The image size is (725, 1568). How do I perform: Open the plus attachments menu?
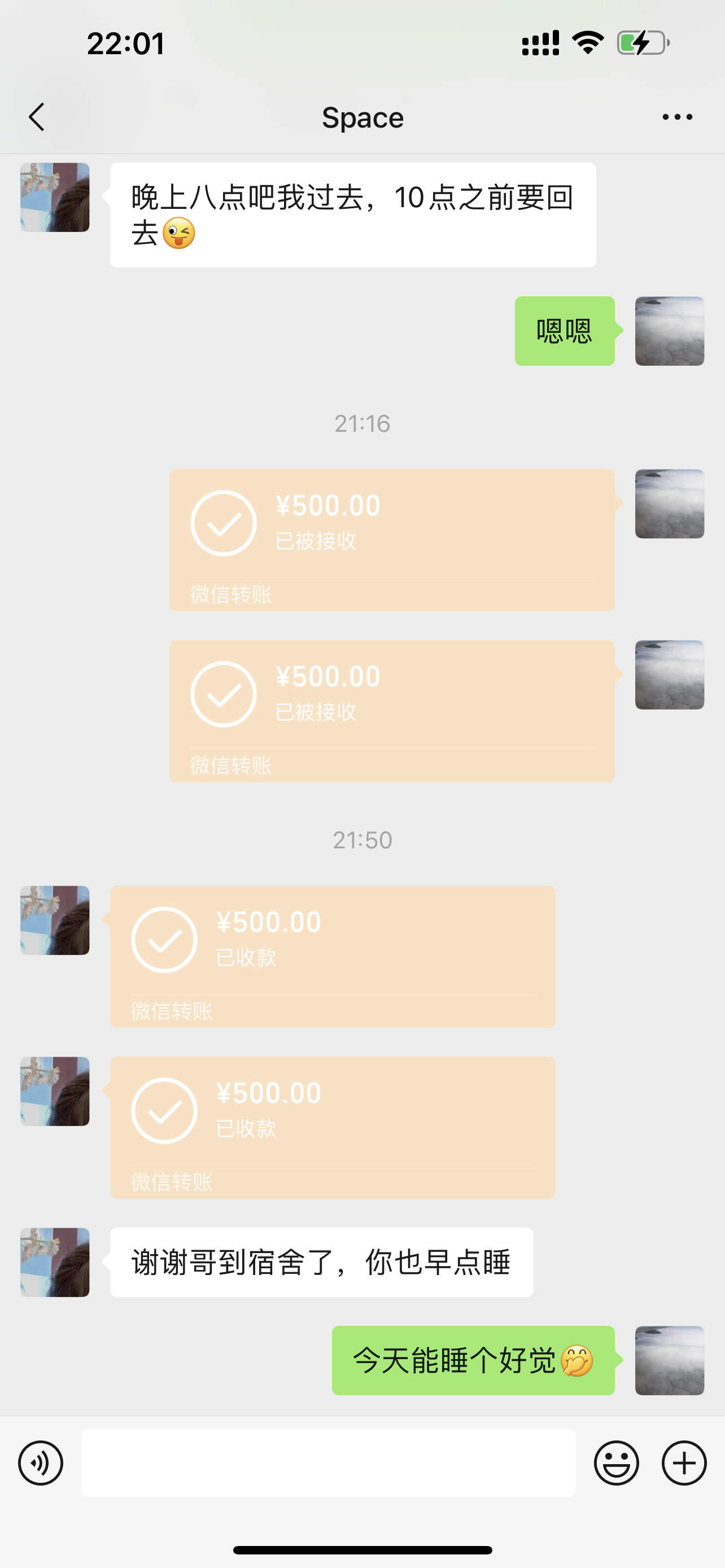tap(684, 1462)
